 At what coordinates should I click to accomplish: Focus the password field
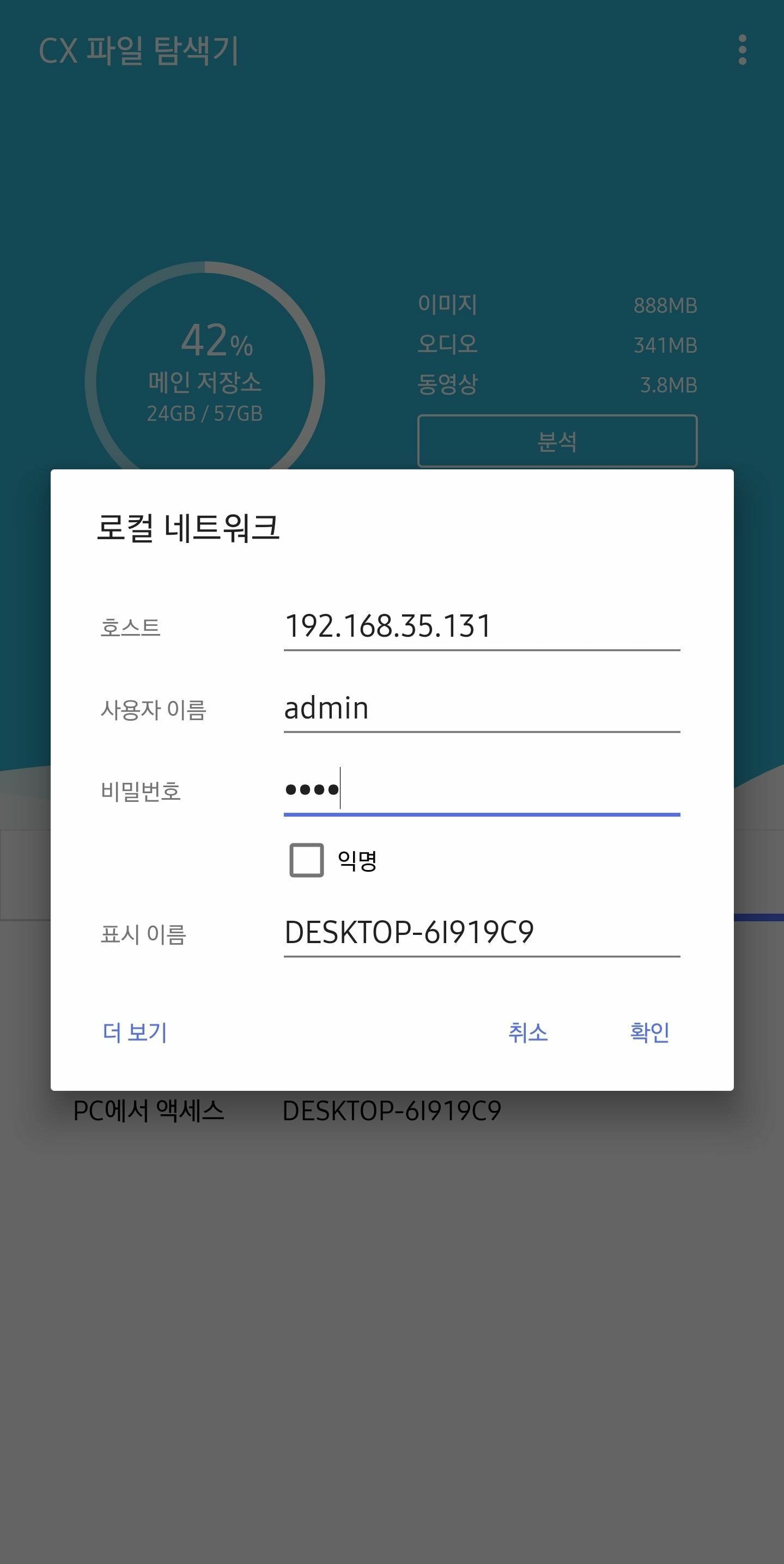coord(482,790)
